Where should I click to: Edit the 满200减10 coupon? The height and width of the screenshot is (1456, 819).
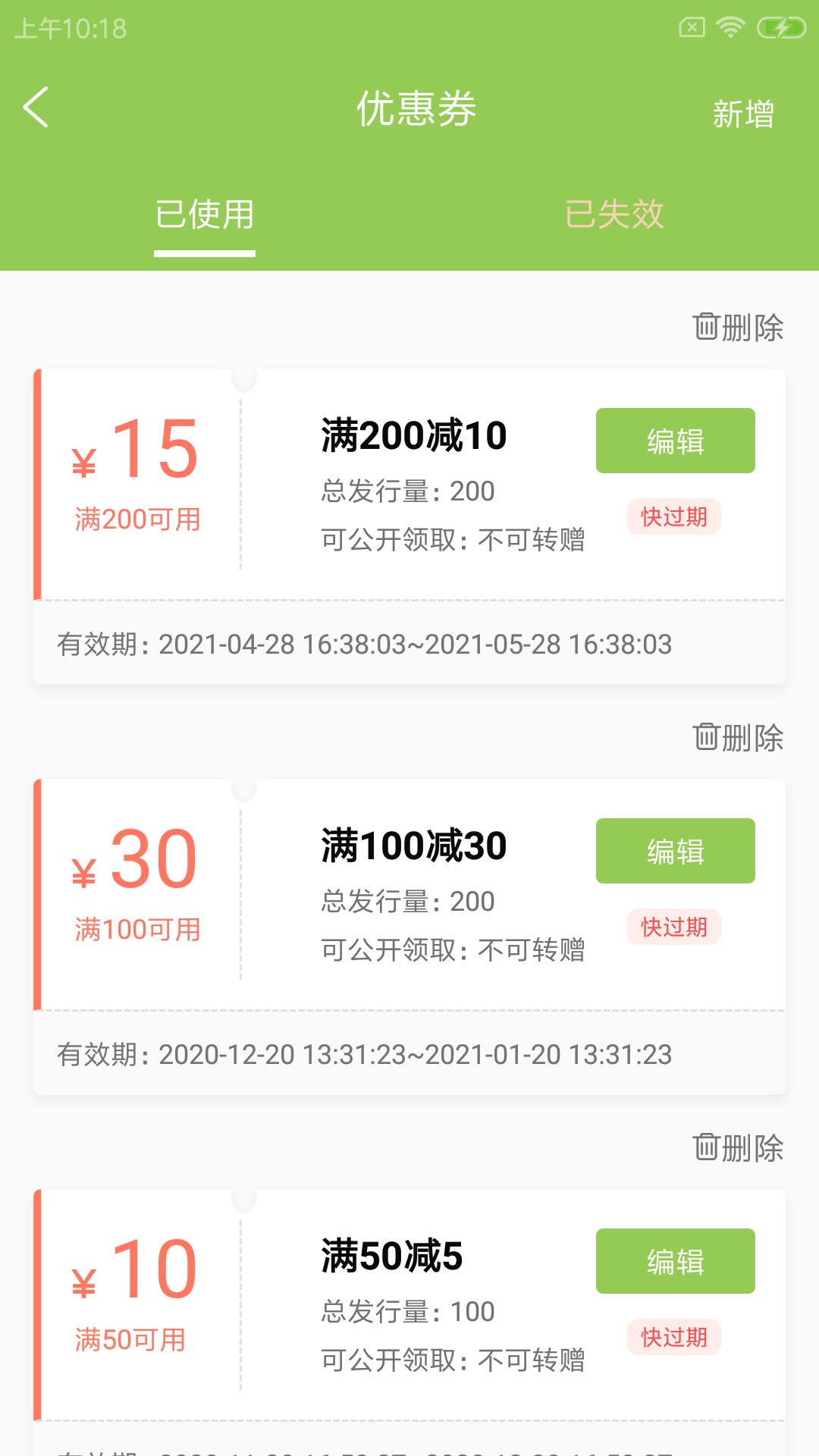675,441
